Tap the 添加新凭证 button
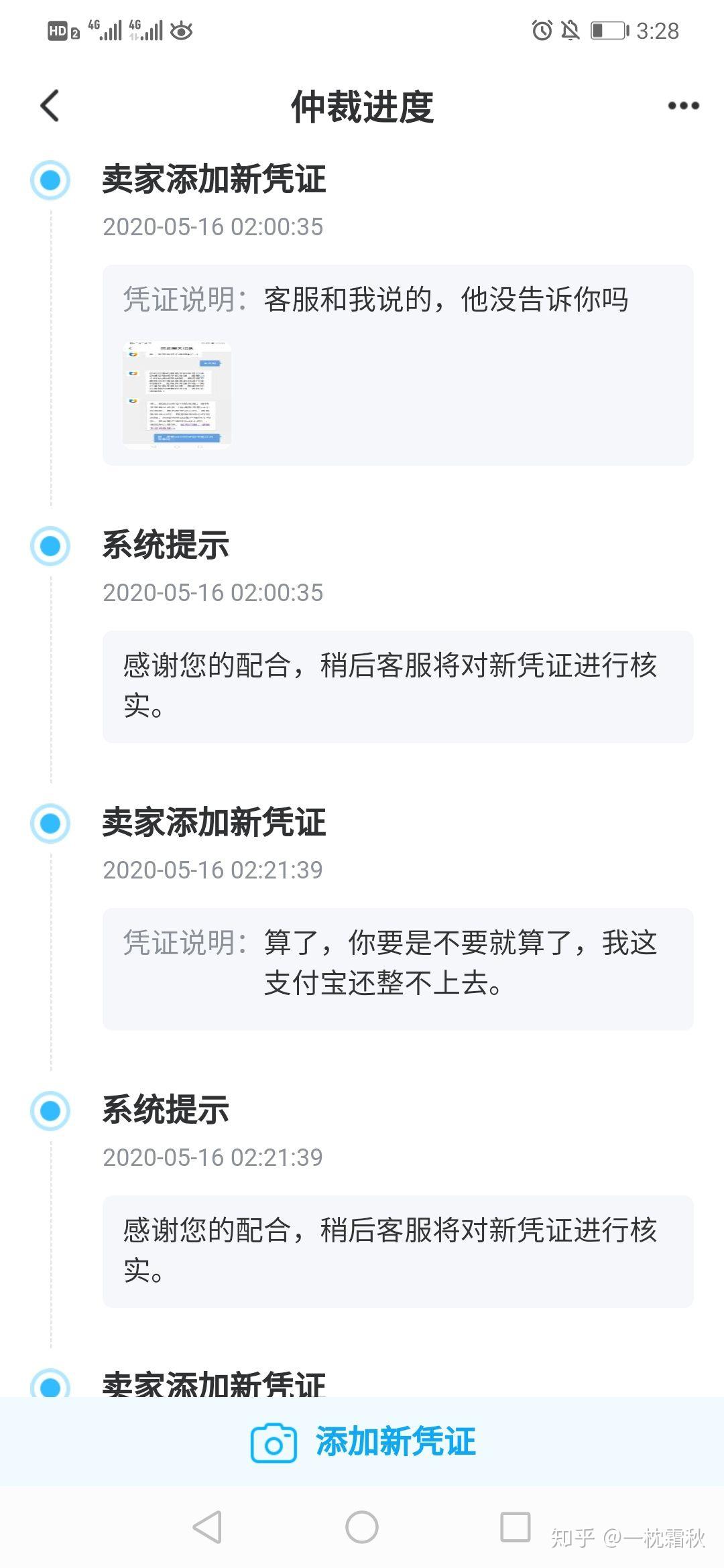This screenshot has width=724, height=1568. pos(362,1442)
